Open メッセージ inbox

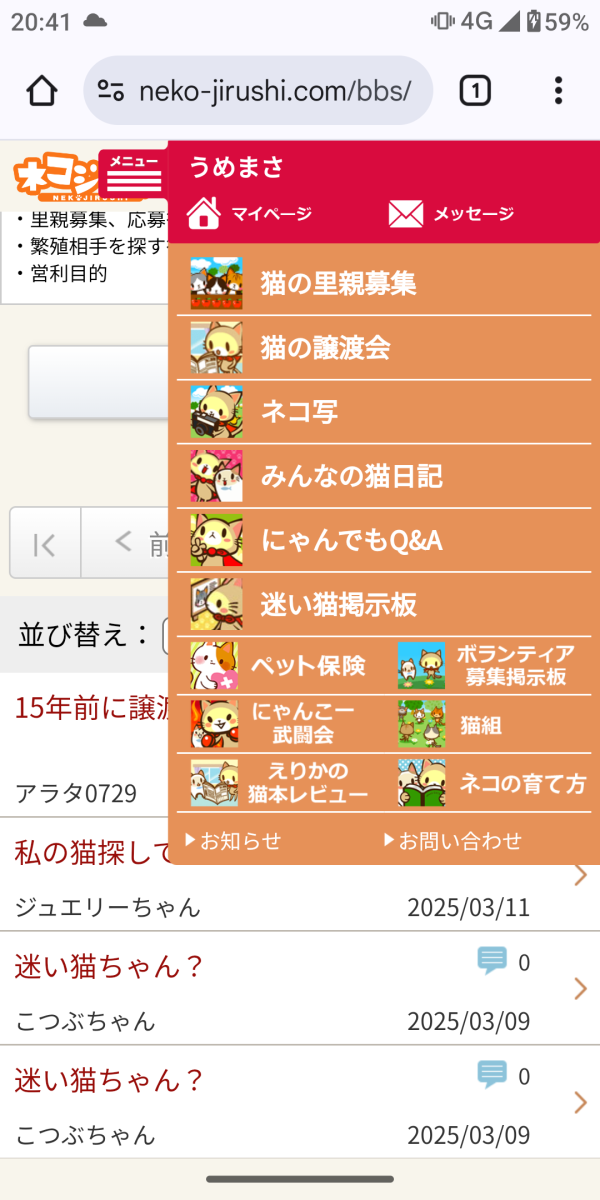452,213
